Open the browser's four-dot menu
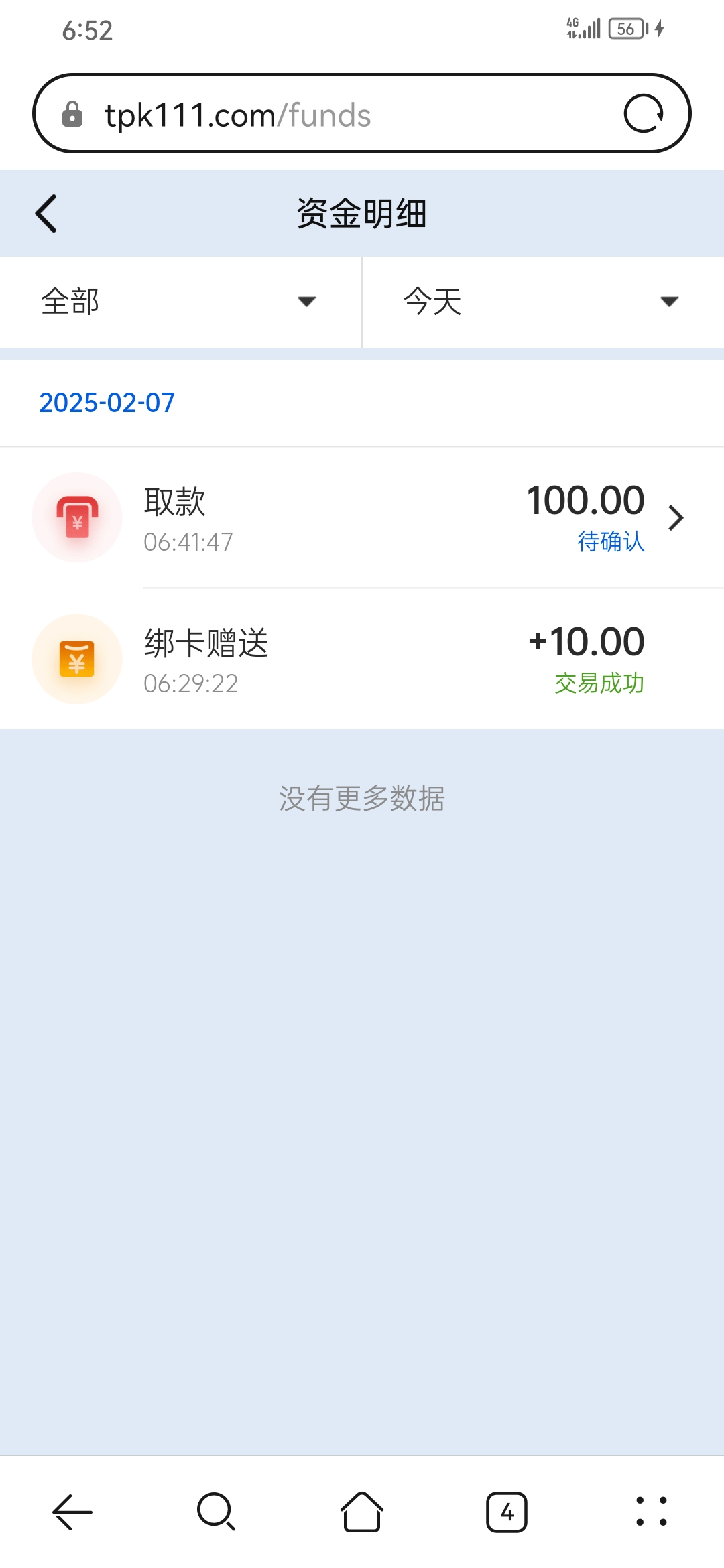Image resolution: width=724 pixels, height=1568 pixels. tap(652, 1512)
